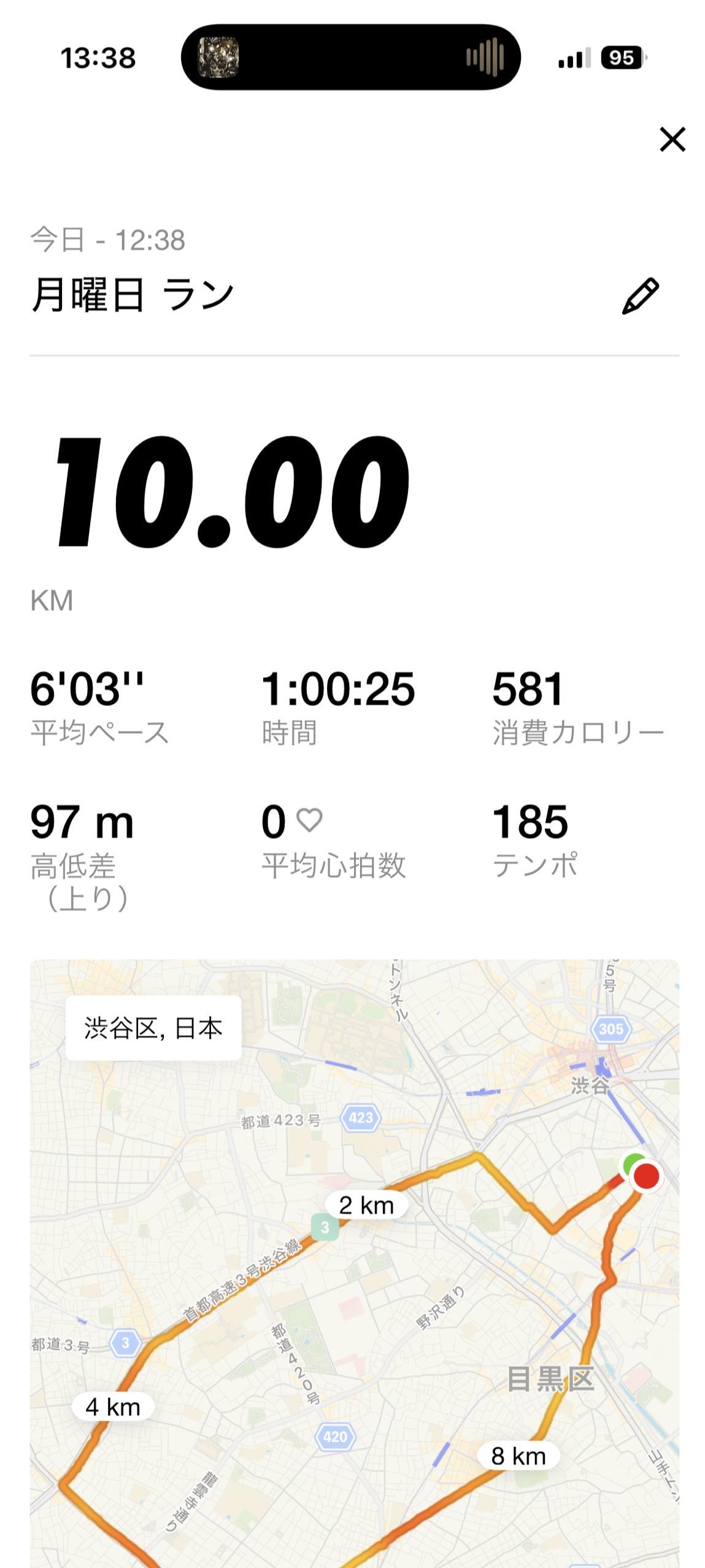The height and width of the screenshot is (1568, 705).
Task: Edit the 月曜日 ラン title
Action: [x=640, y=296]
